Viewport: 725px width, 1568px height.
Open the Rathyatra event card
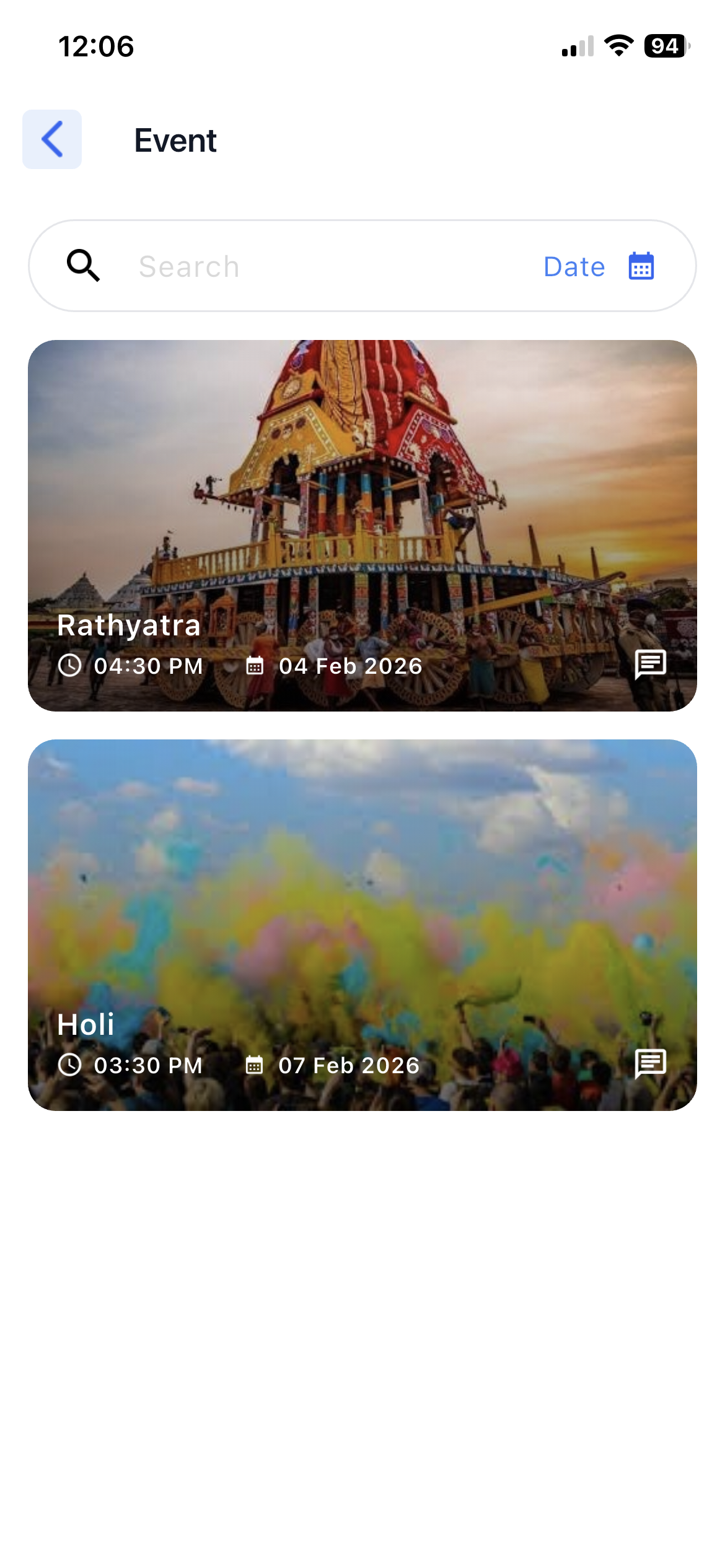(362, 495)
